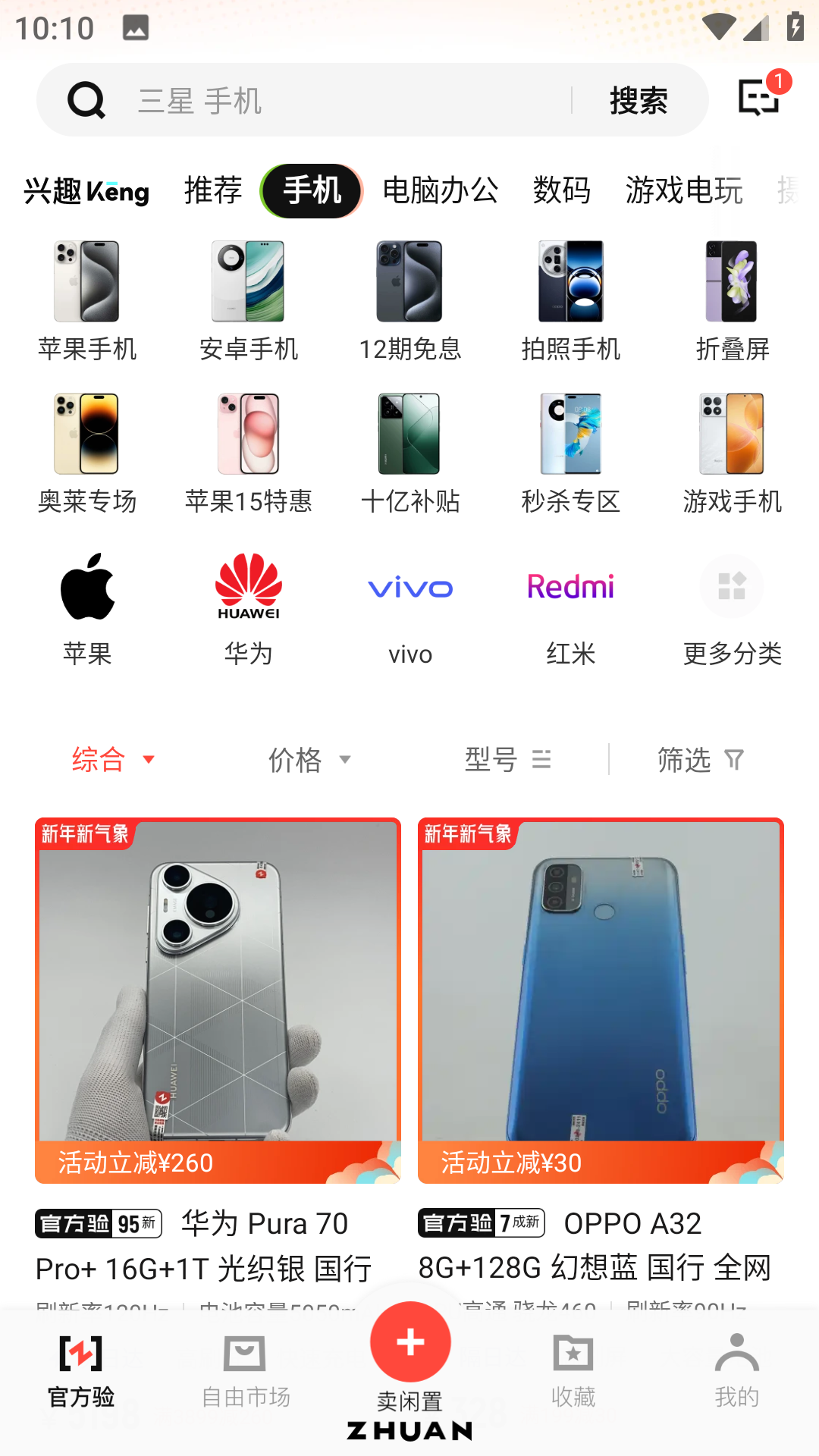Open the 折叠屏 category

732,301
